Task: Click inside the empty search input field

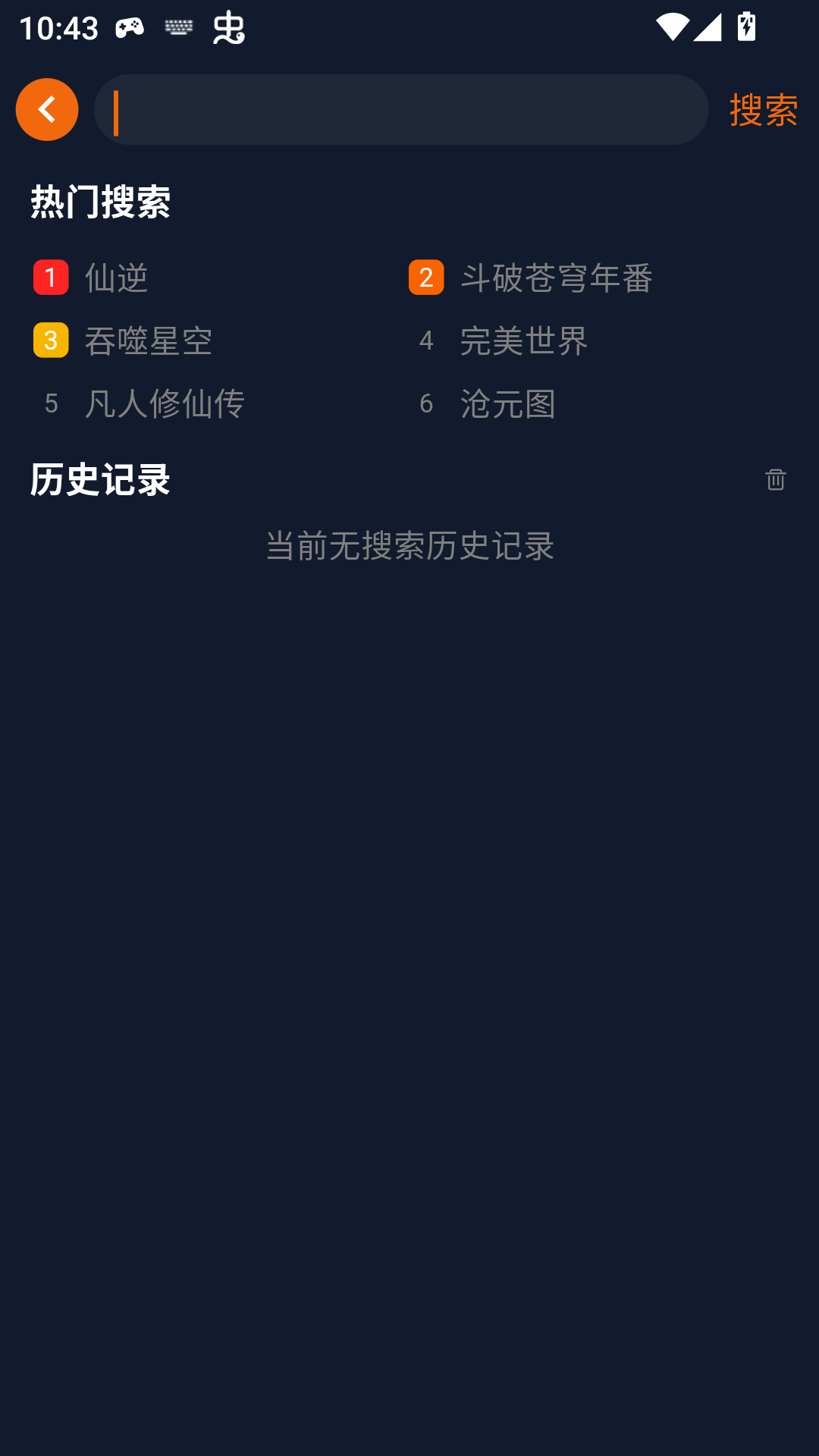Action: (x=402, y=109)
